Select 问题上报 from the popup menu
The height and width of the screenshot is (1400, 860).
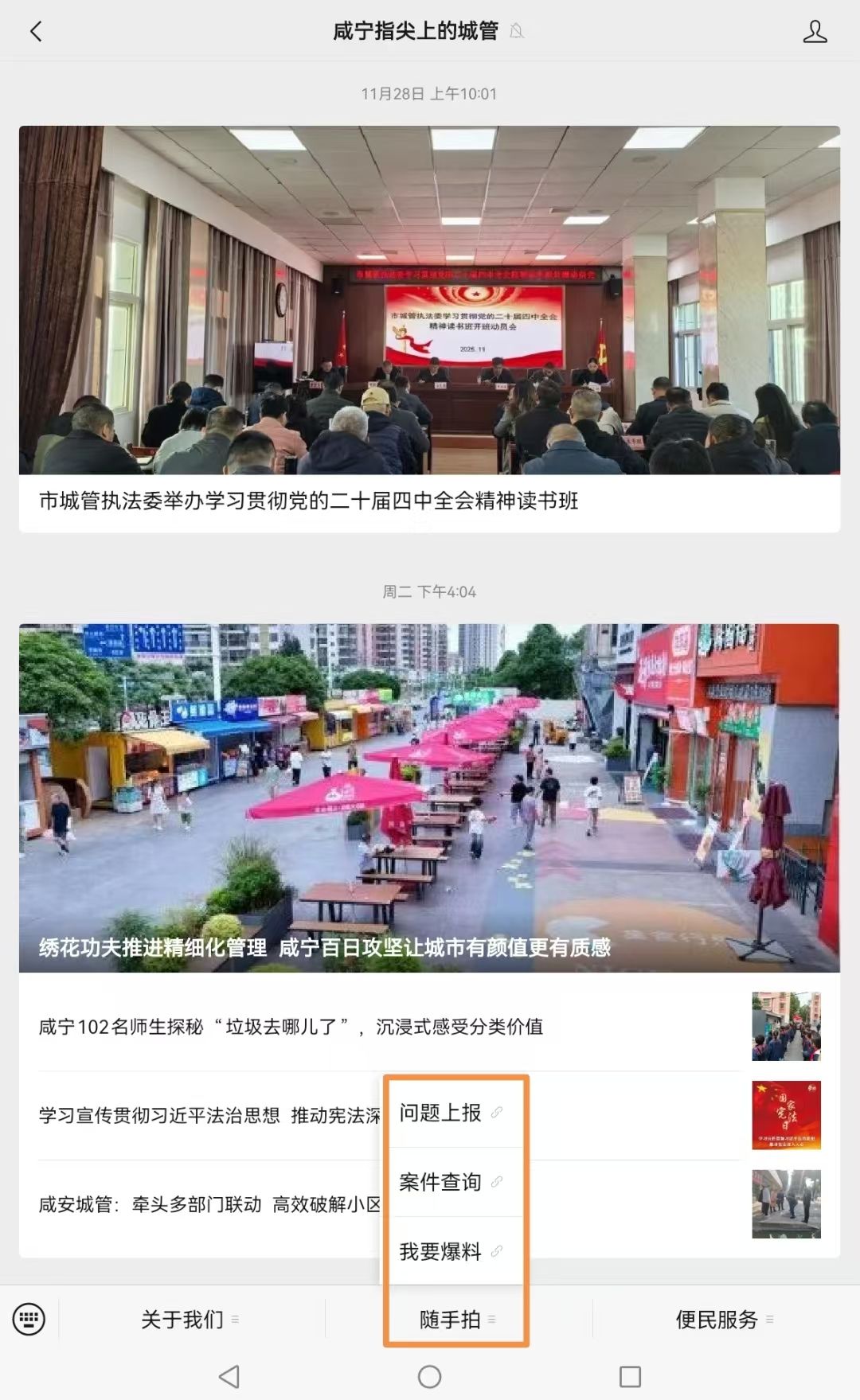[x=440, y=1113]
